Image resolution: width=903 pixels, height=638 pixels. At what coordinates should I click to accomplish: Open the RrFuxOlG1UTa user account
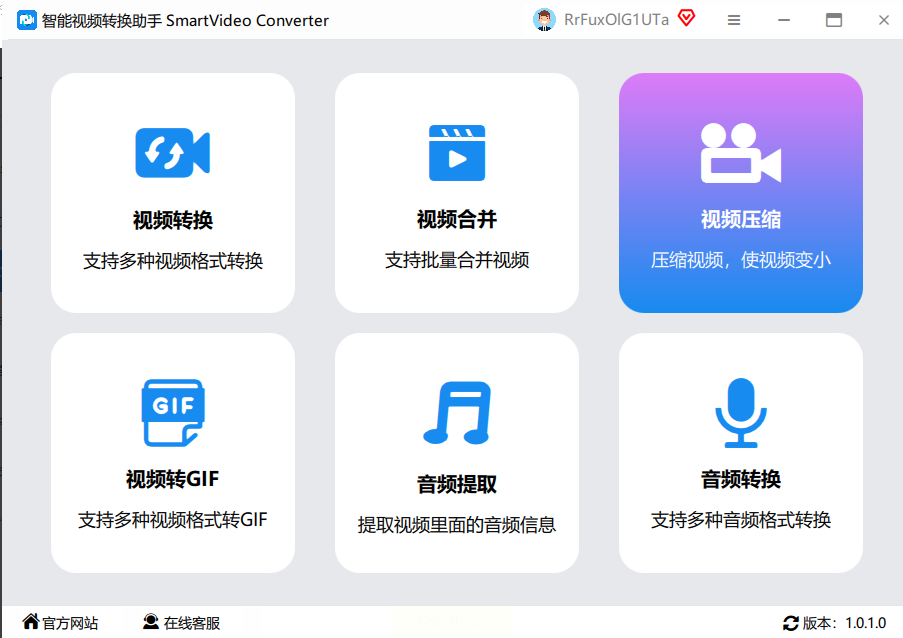pyautogui.click(x=602, y=20)
